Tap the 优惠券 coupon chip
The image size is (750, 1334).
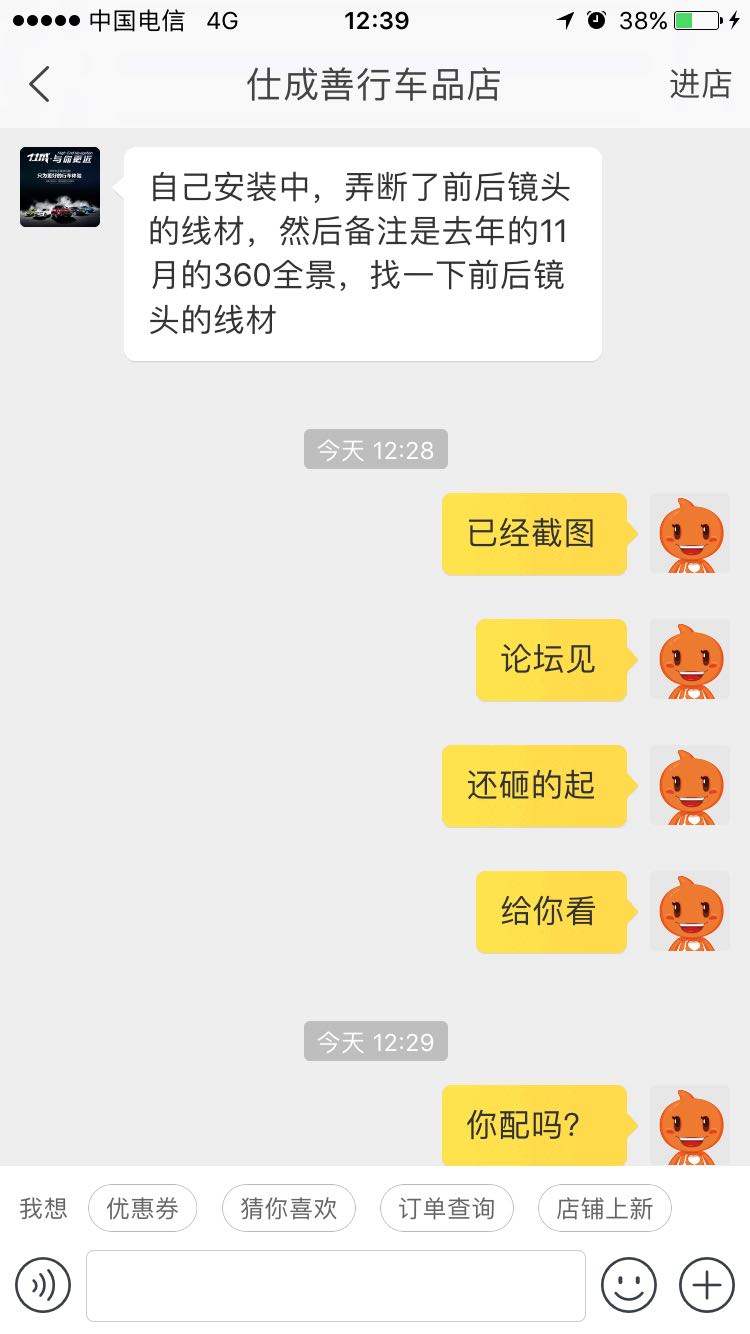point(143,1209)
